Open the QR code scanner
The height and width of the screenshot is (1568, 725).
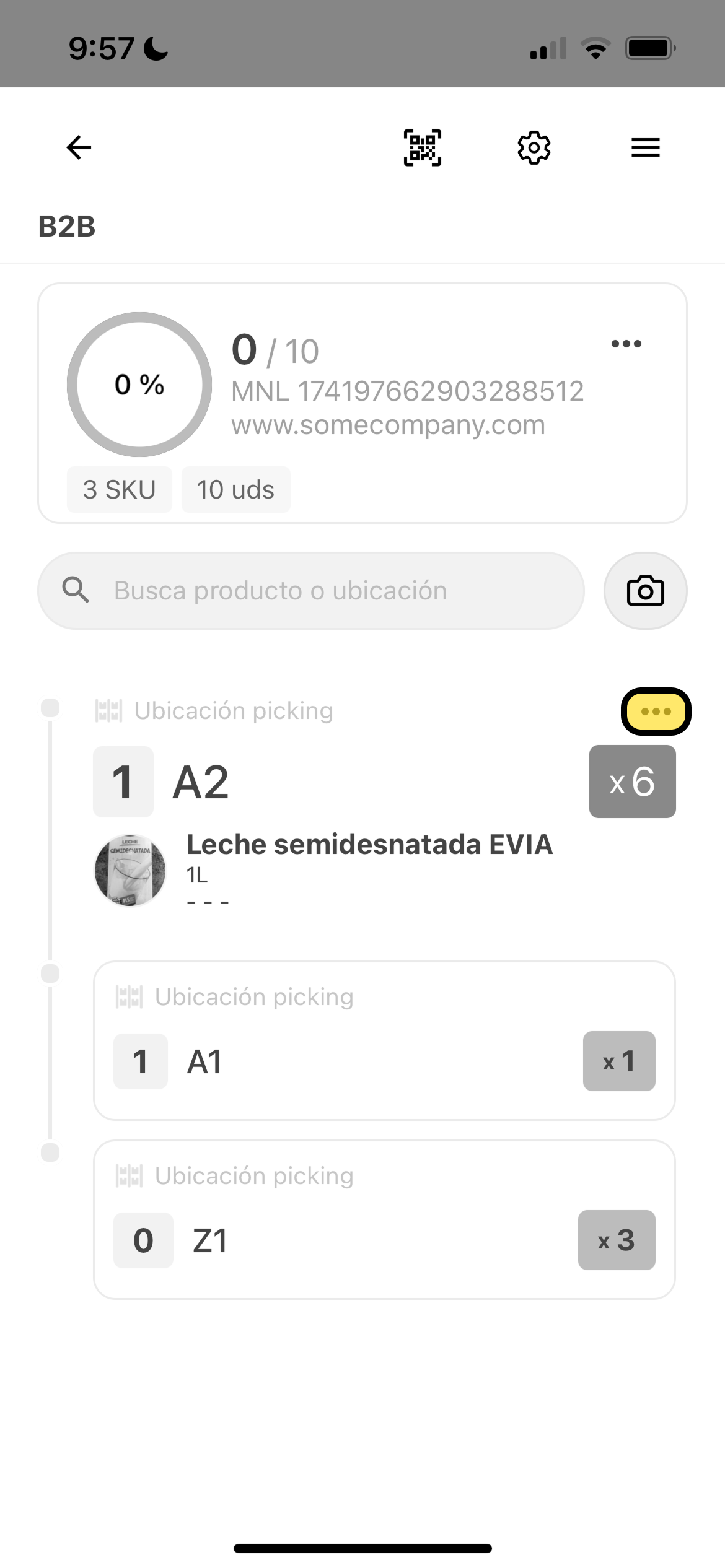coord(422,147)
